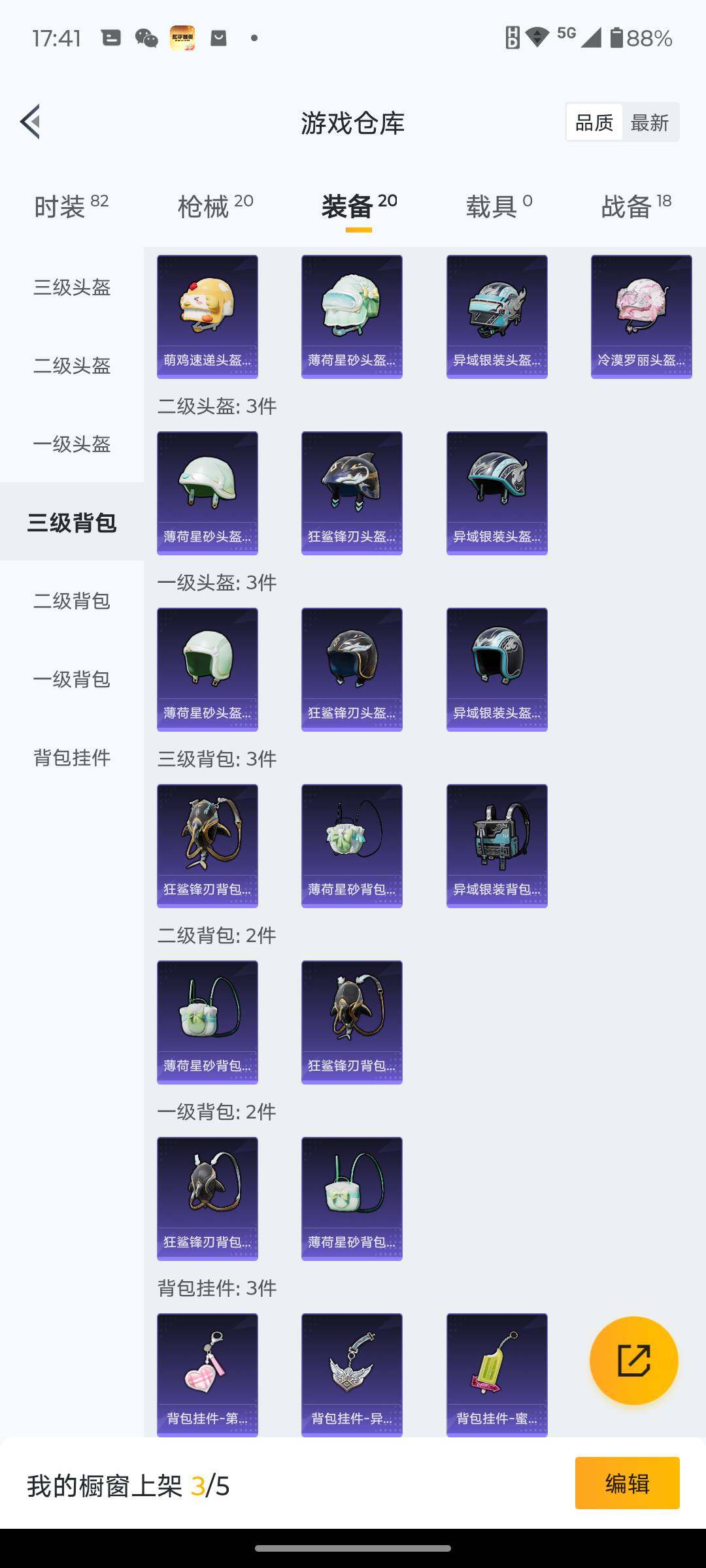Open the 萌鸡速递头盔 item

[207, 317]
